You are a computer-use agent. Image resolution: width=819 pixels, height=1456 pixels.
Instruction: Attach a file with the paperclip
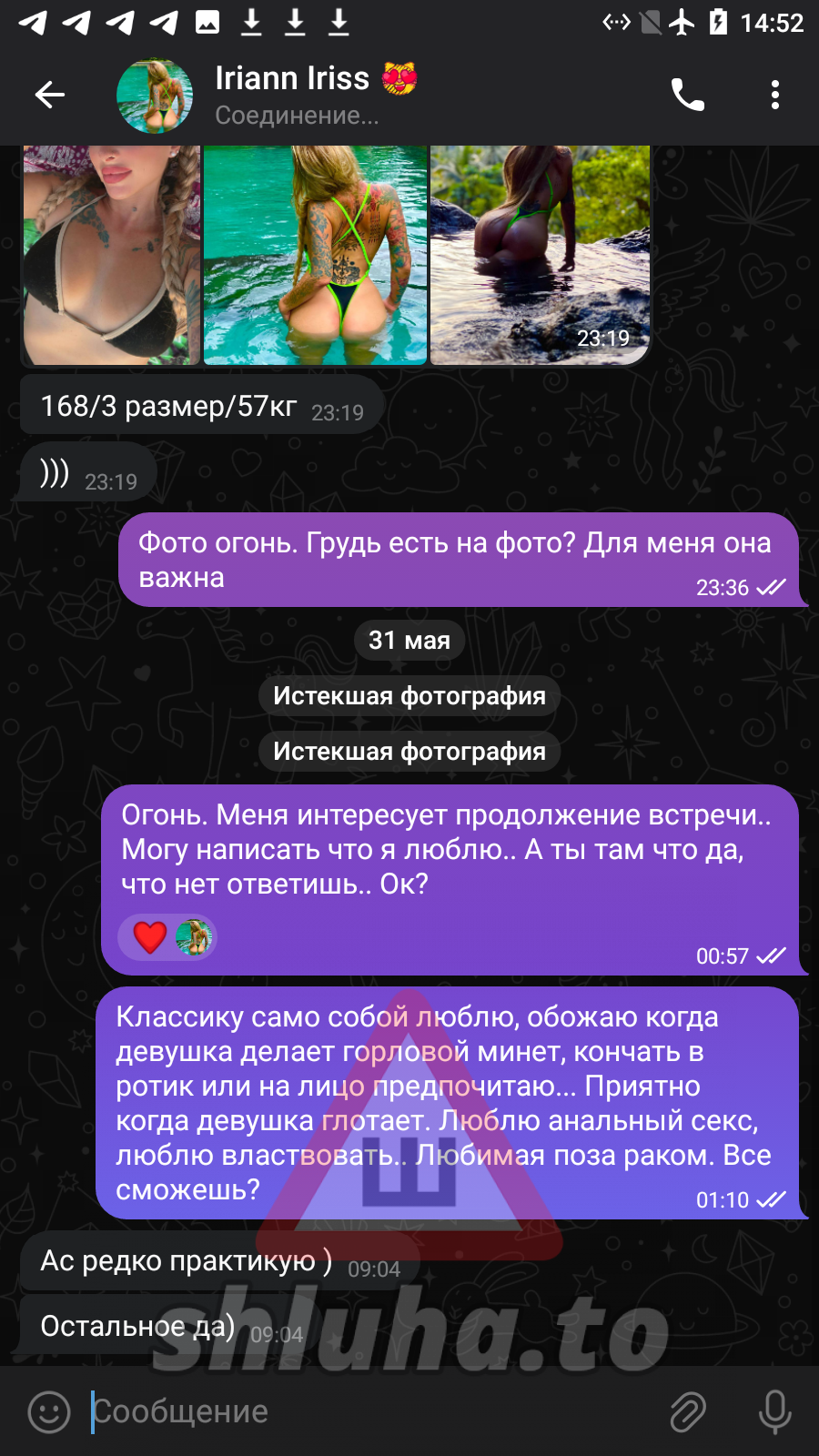point(688,1412)
